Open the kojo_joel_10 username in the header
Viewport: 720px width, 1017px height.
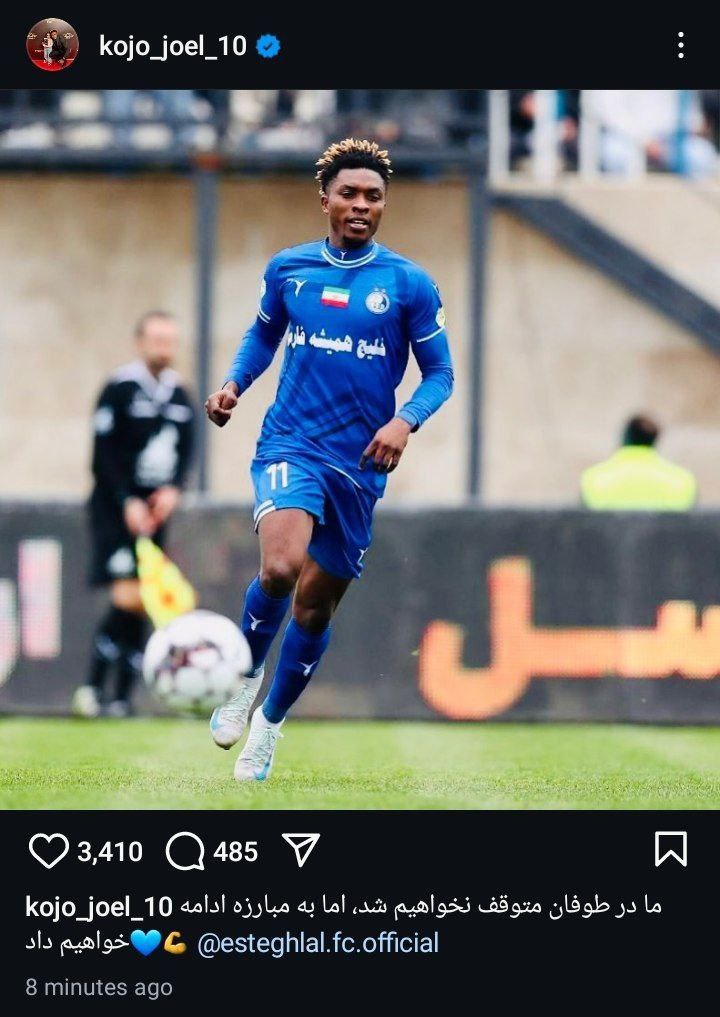pyautogui.click(x=172, y=45)
